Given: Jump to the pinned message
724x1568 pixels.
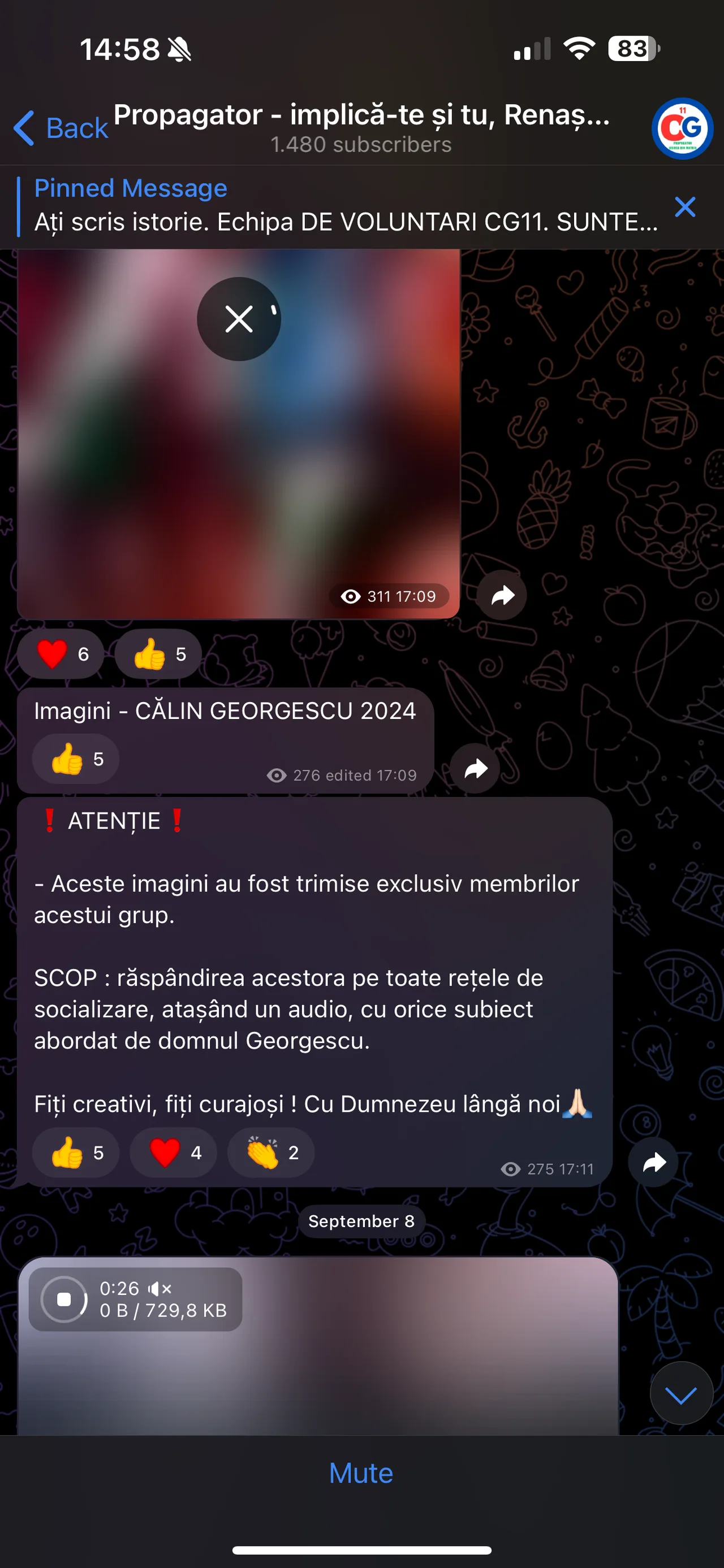Looking at the screenshot, I should (x=341, y=206).
